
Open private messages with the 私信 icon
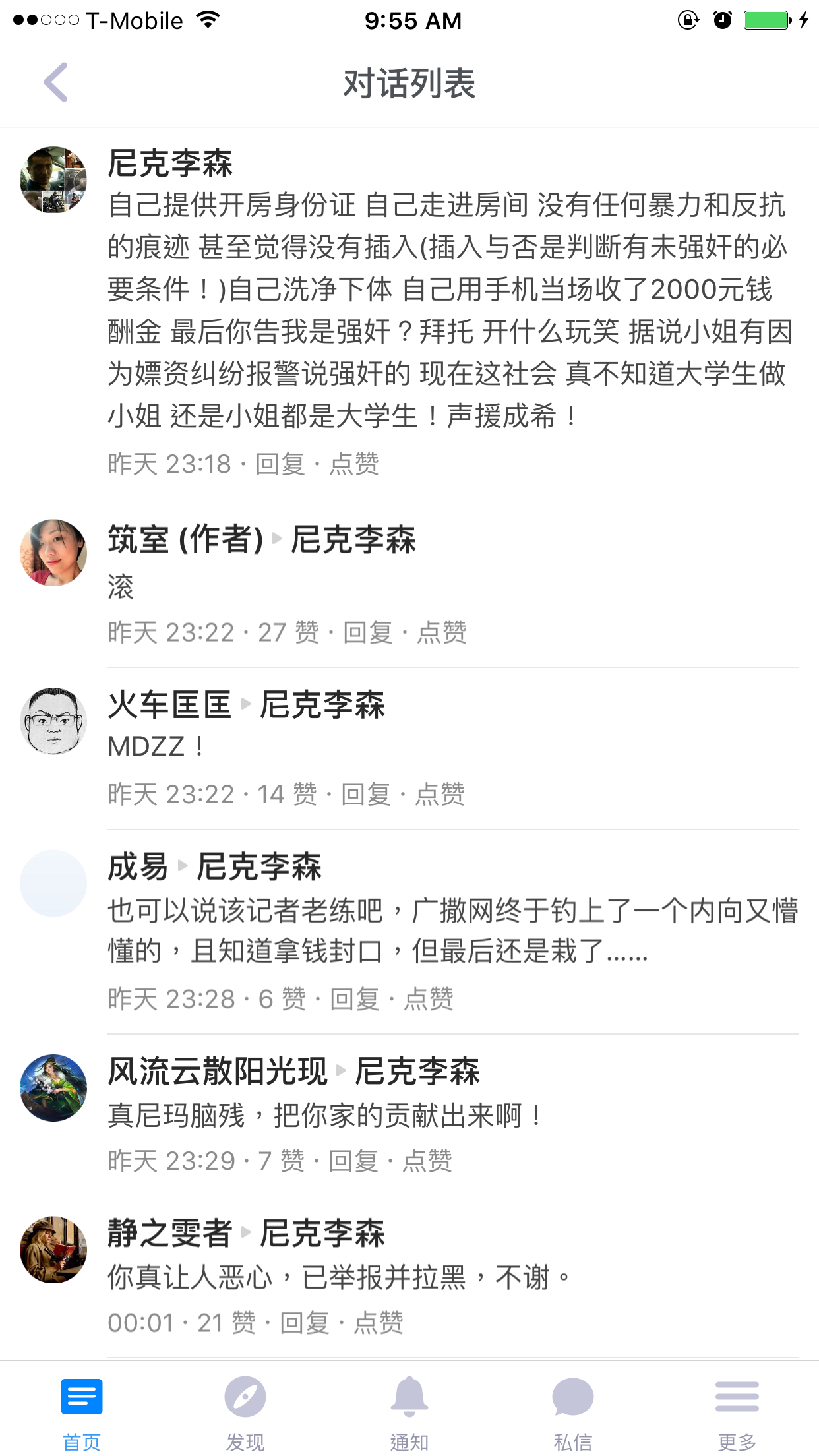point(573,1395)
